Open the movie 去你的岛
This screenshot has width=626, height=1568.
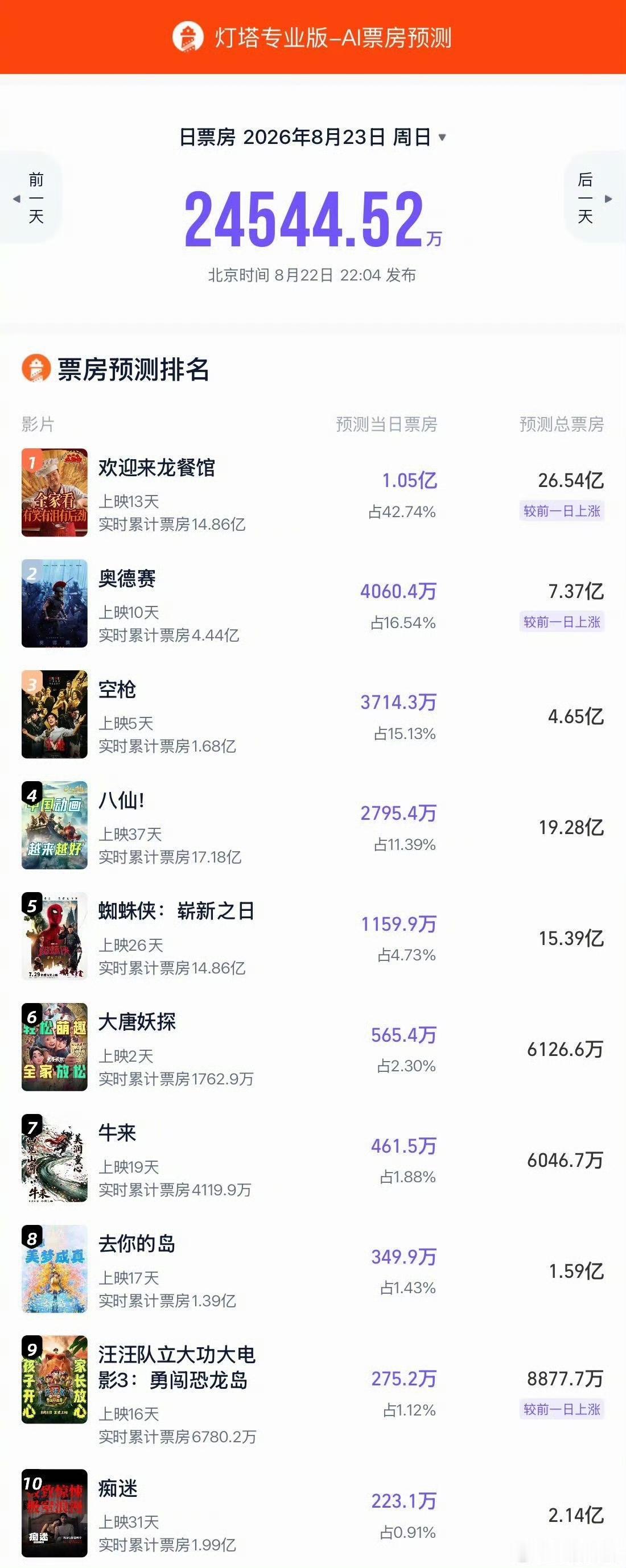point(313,1269)
